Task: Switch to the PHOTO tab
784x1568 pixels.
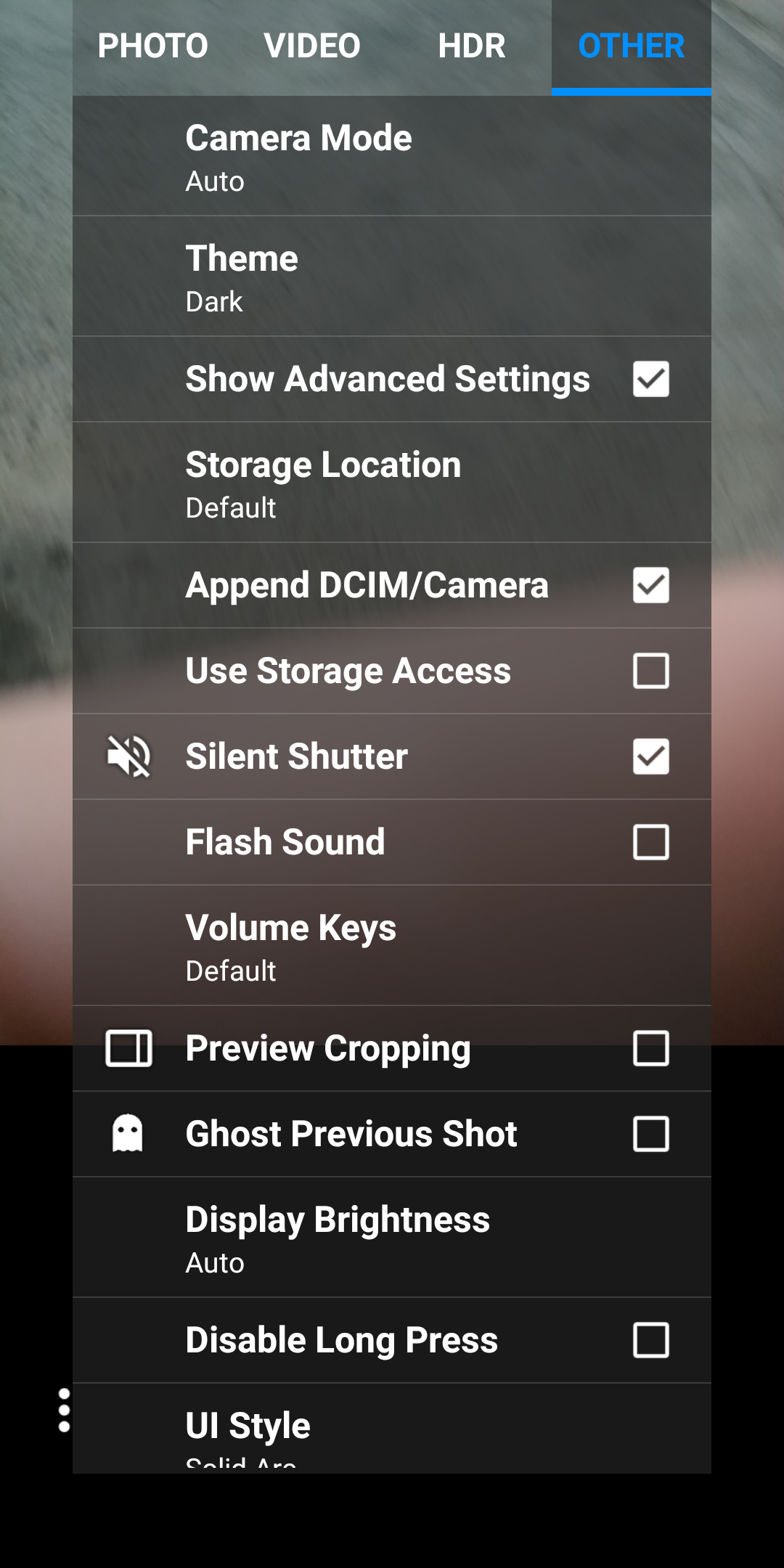Action: click(x=152, y=46)
